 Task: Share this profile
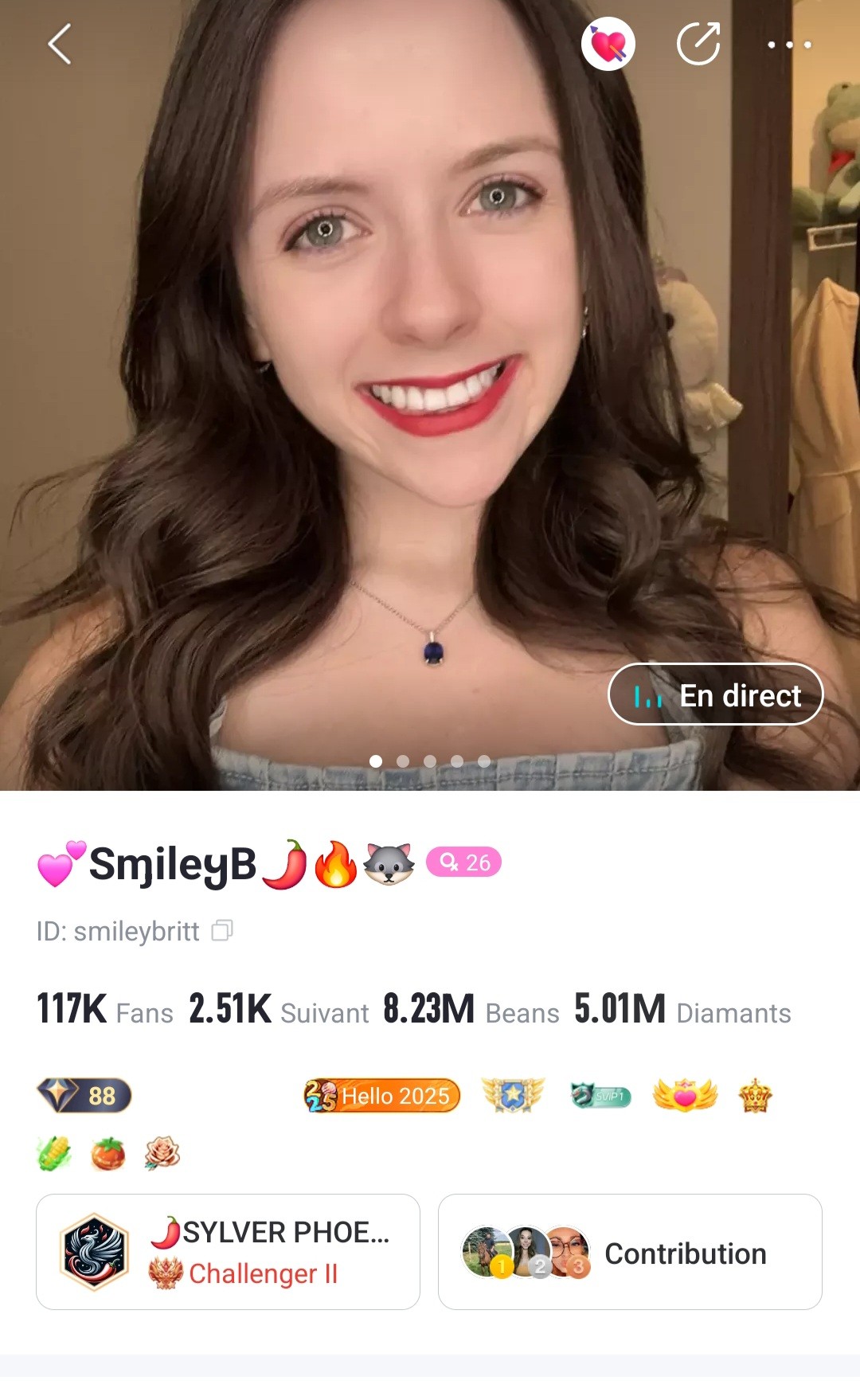click(x=698, y=44)
